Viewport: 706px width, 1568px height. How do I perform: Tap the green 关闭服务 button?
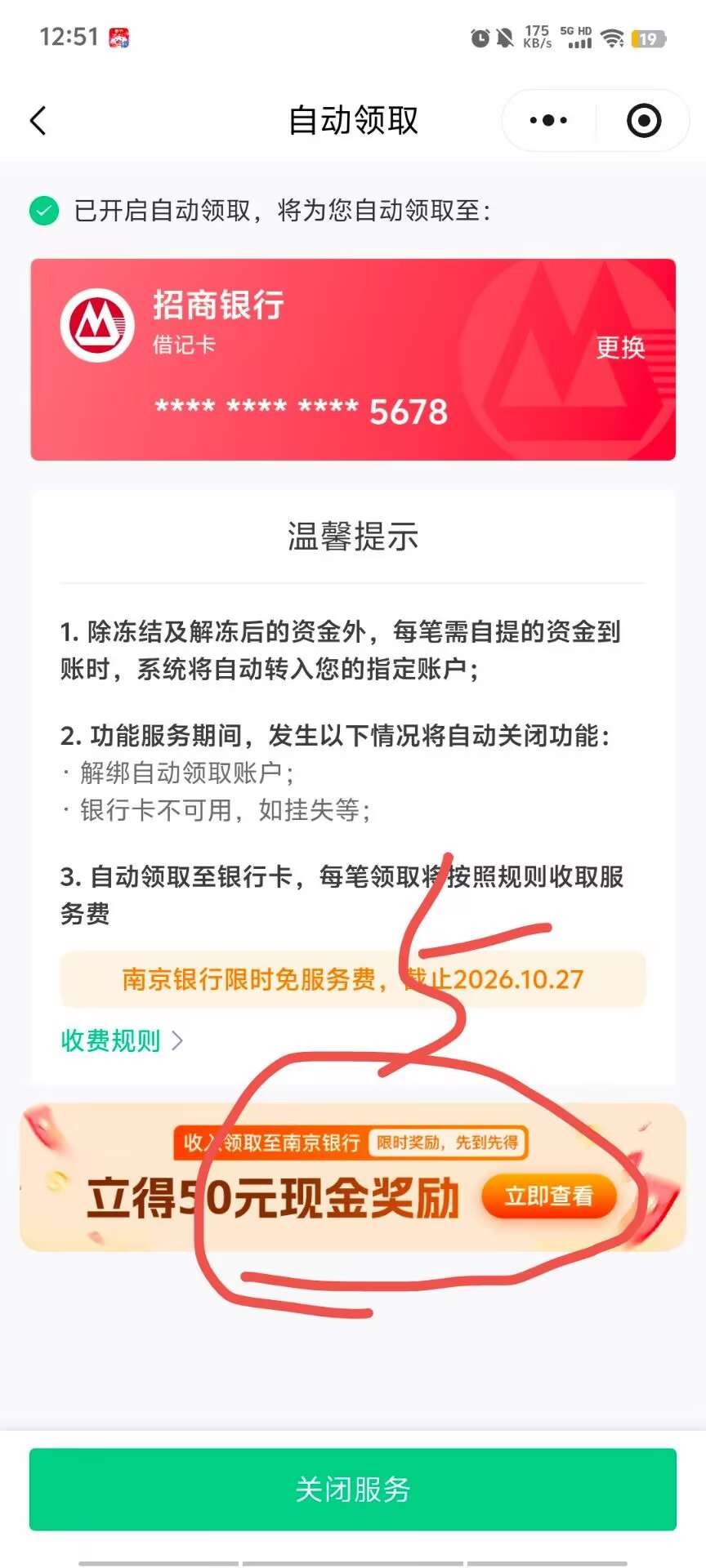(x=353, y=1489)
